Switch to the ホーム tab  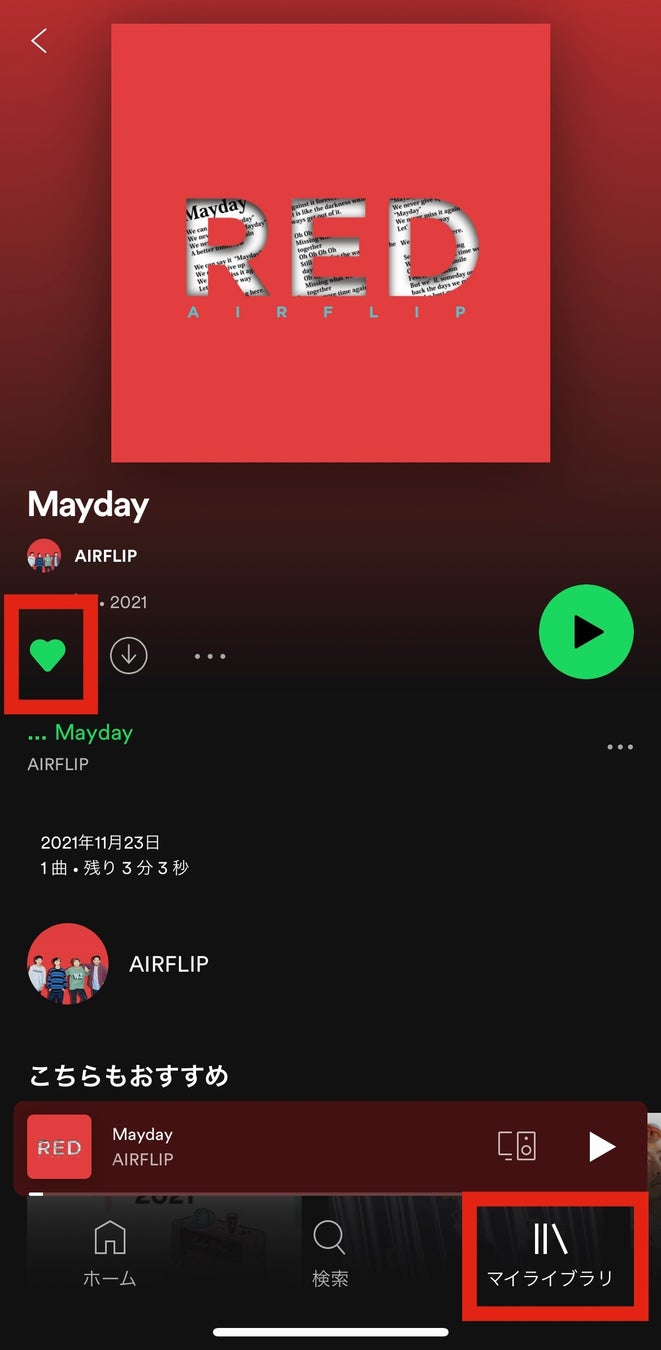(x=109, y=1252)
